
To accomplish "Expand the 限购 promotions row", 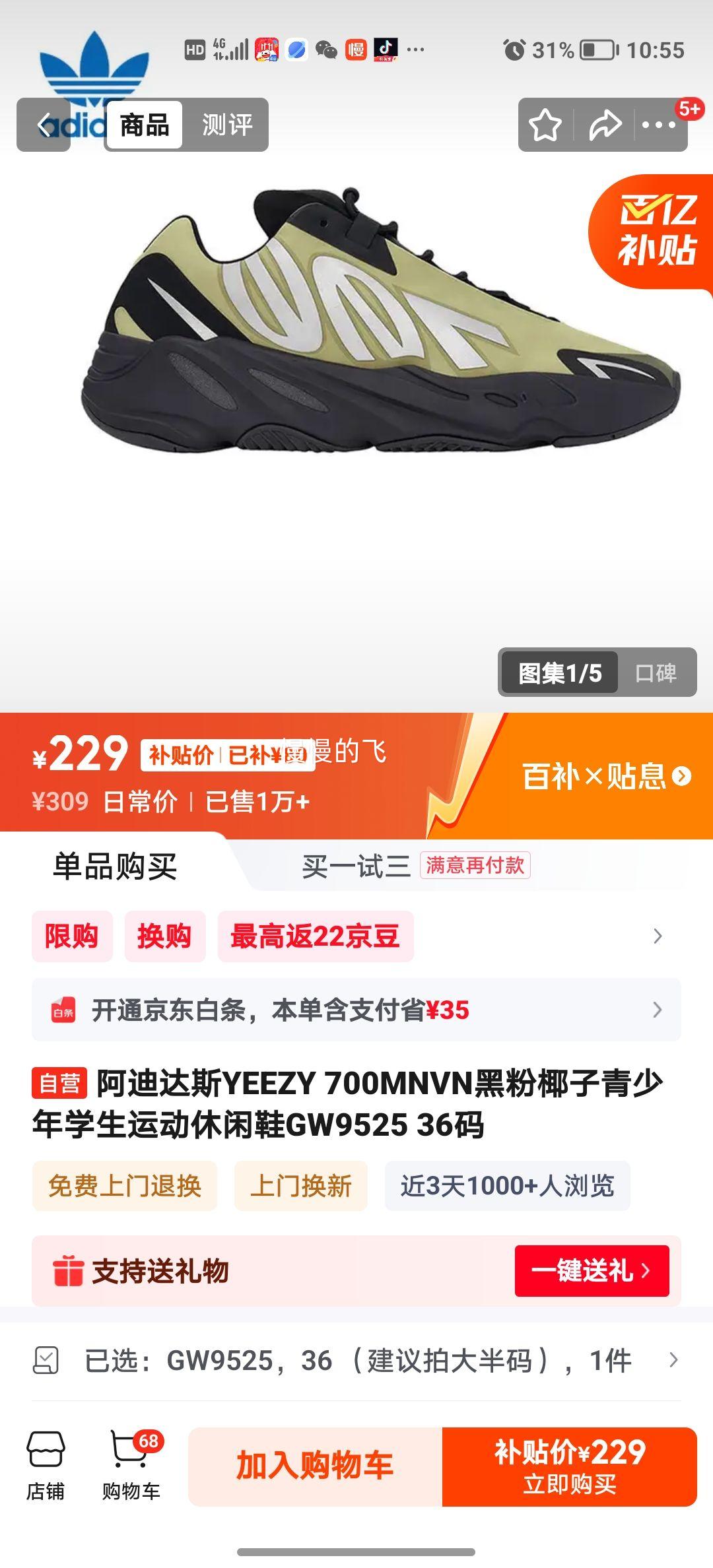I will tap(356, 936).
